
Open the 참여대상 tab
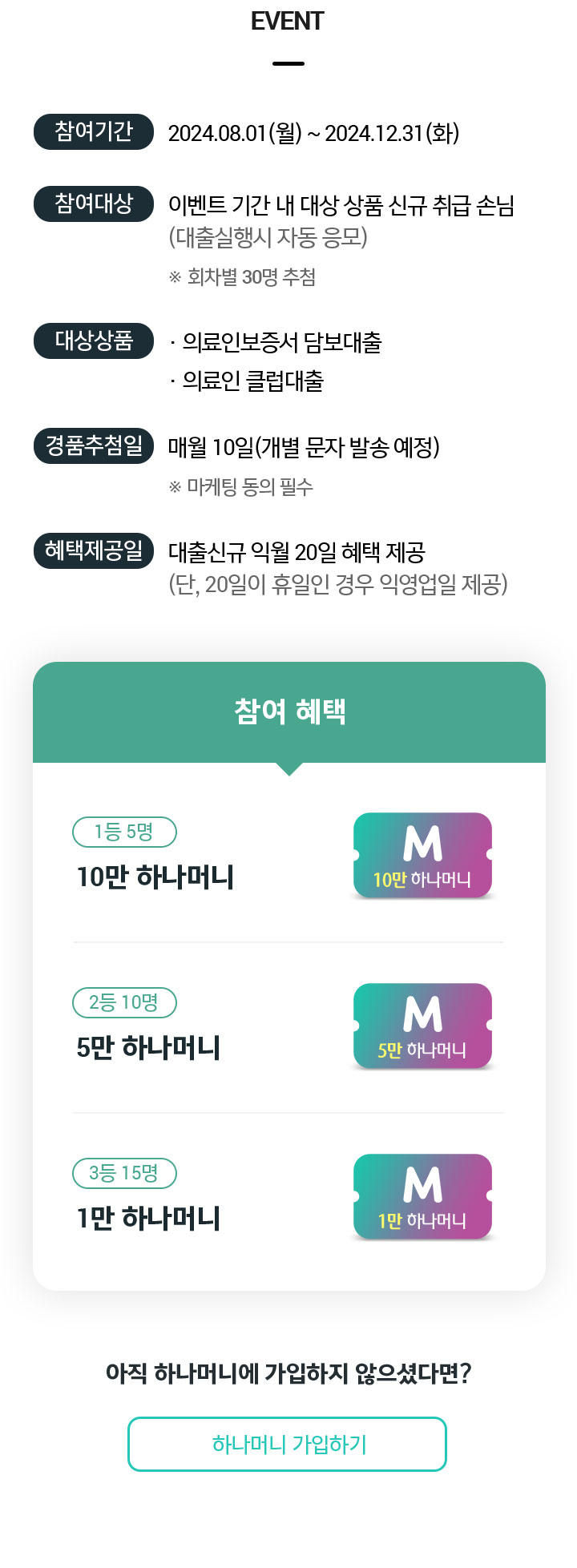[x=93, y=204]
